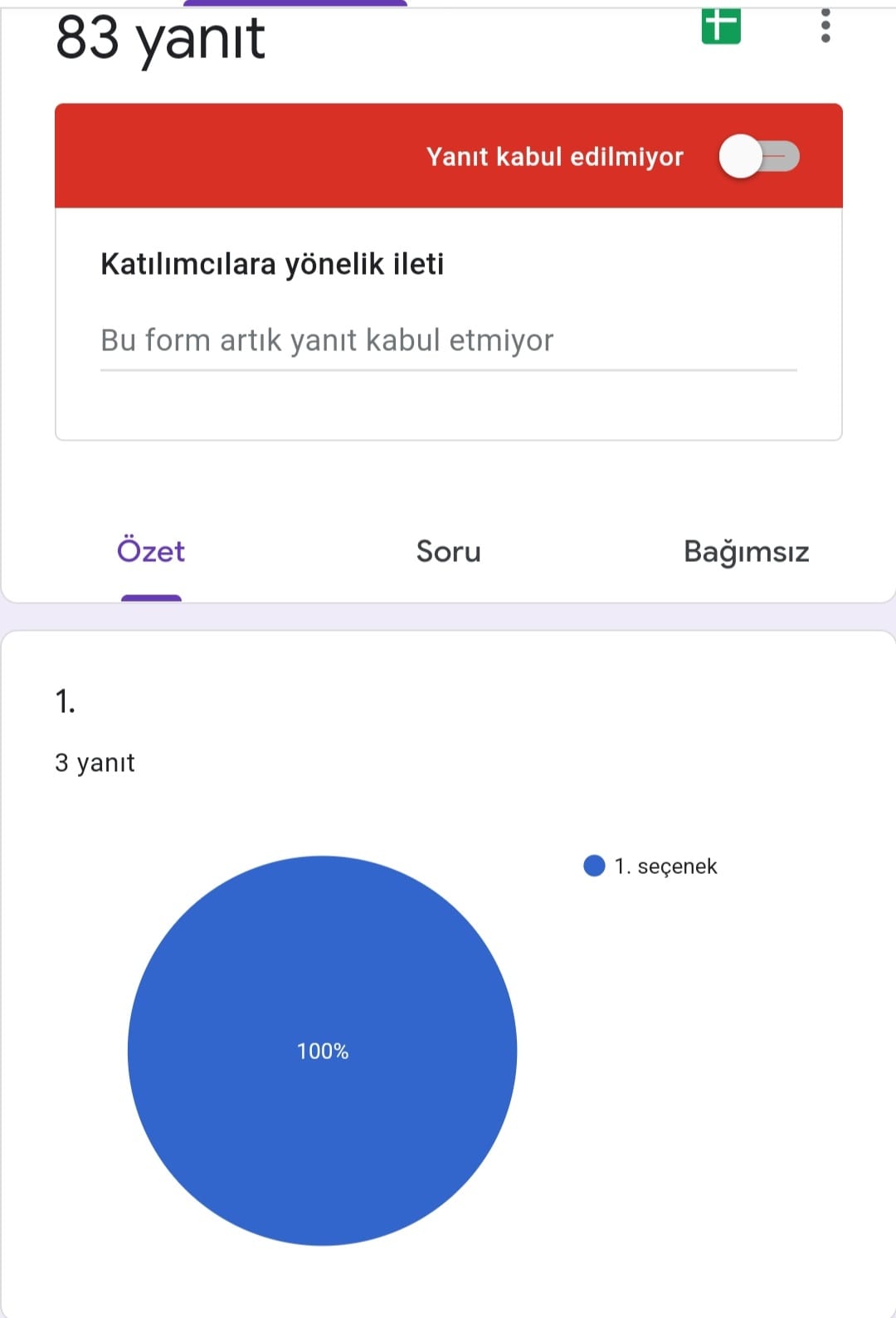
Task: Open the 'Bağımsız' responses tab
Action: [747, 551]
